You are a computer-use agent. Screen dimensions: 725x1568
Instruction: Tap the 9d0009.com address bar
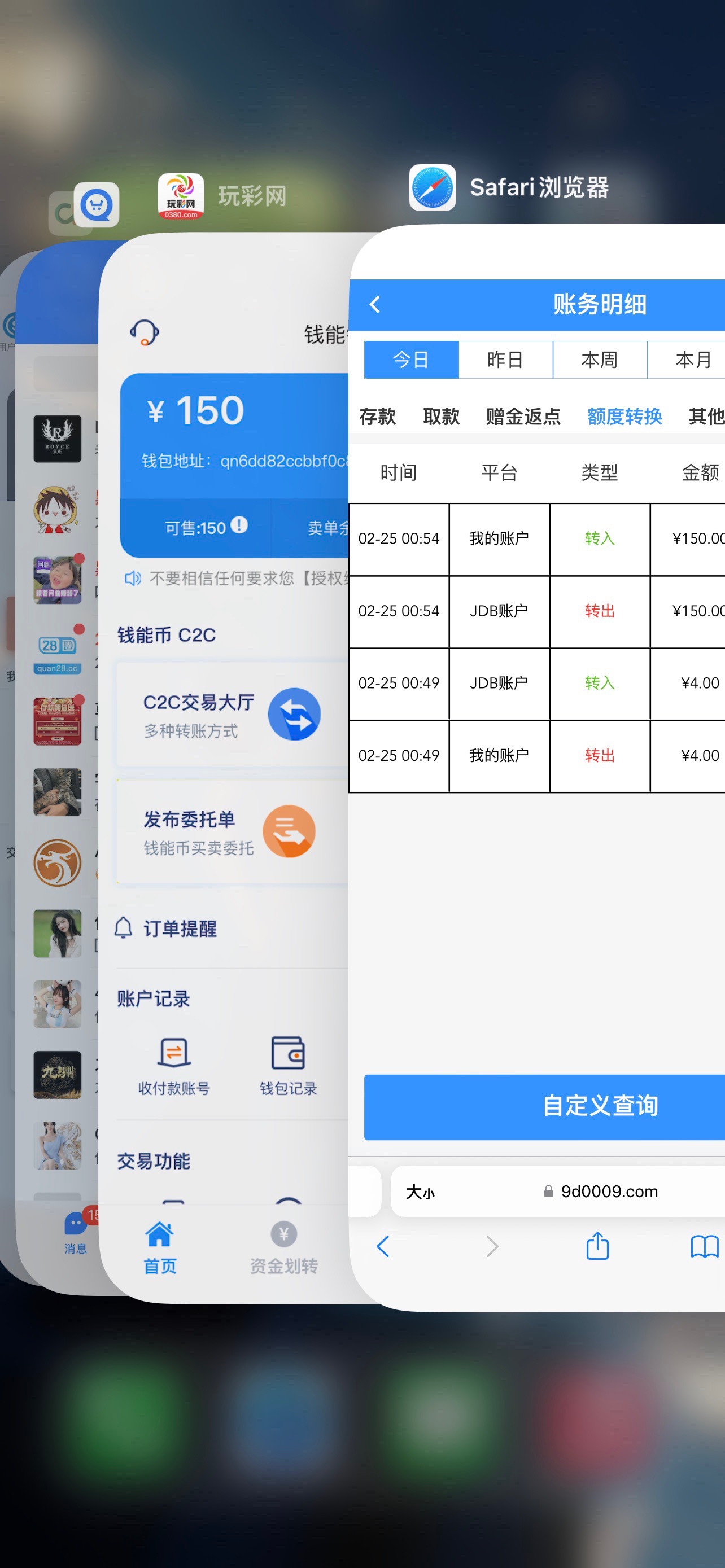tap(609, 1191)
